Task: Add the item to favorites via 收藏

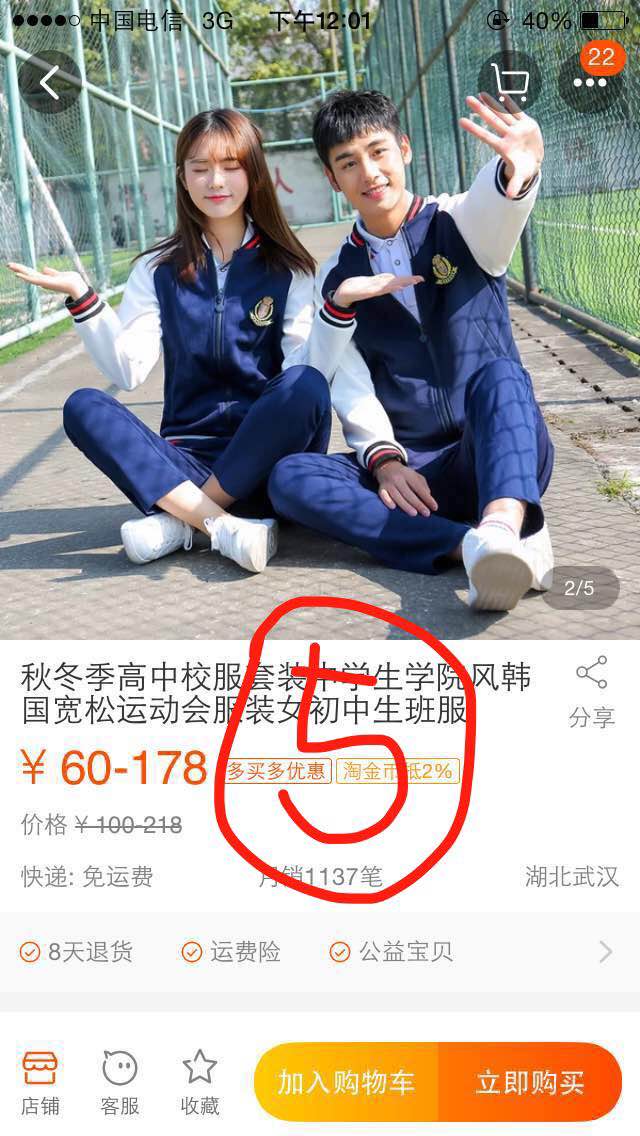Action: point(200,1082)
